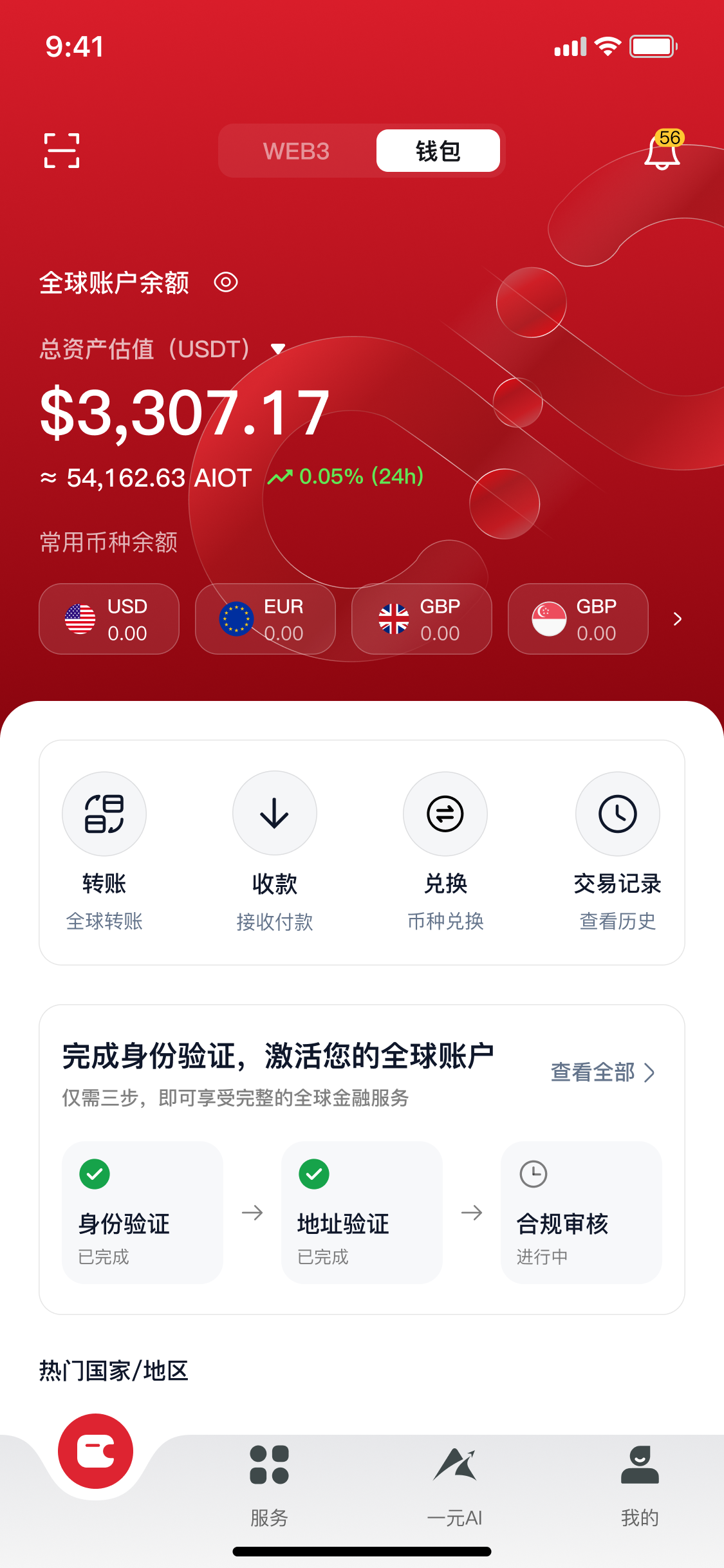Show more currencies with the right chevron
Screen dimensions: 724x1568
coord(677,619)
